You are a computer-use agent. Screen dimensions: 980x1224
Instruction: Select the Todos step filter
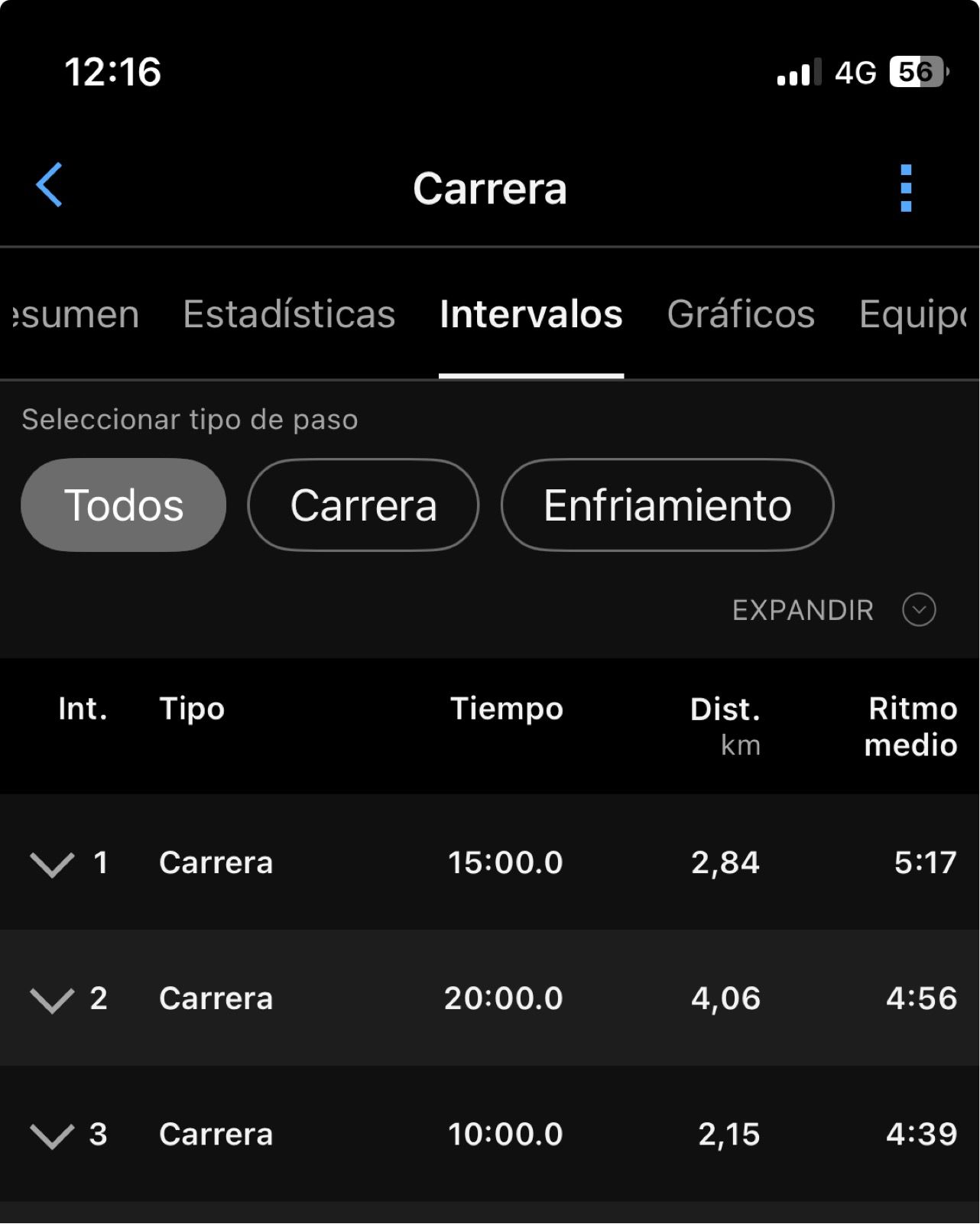pos(124,505)
